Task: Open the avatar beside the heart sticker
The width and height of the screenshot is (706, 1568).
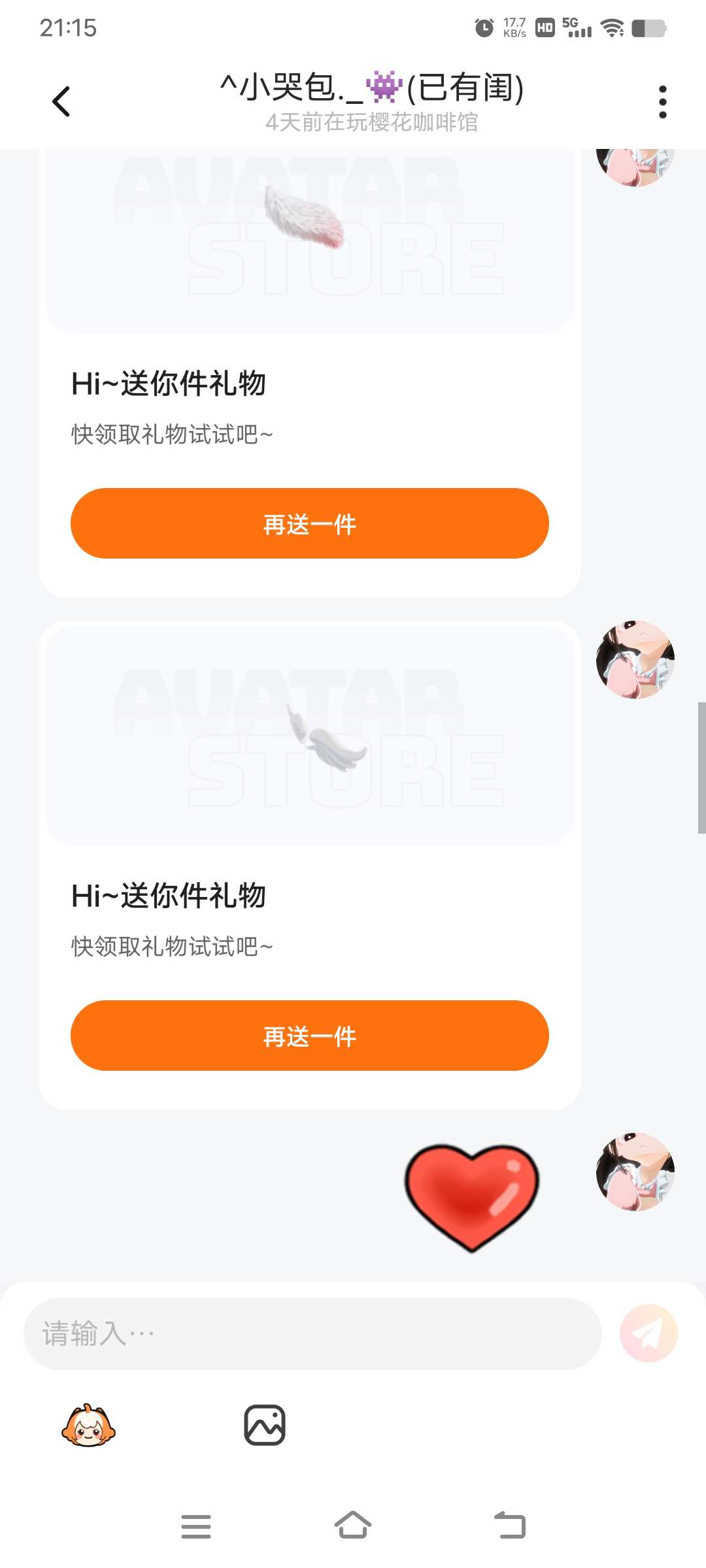Action: 635,1171
